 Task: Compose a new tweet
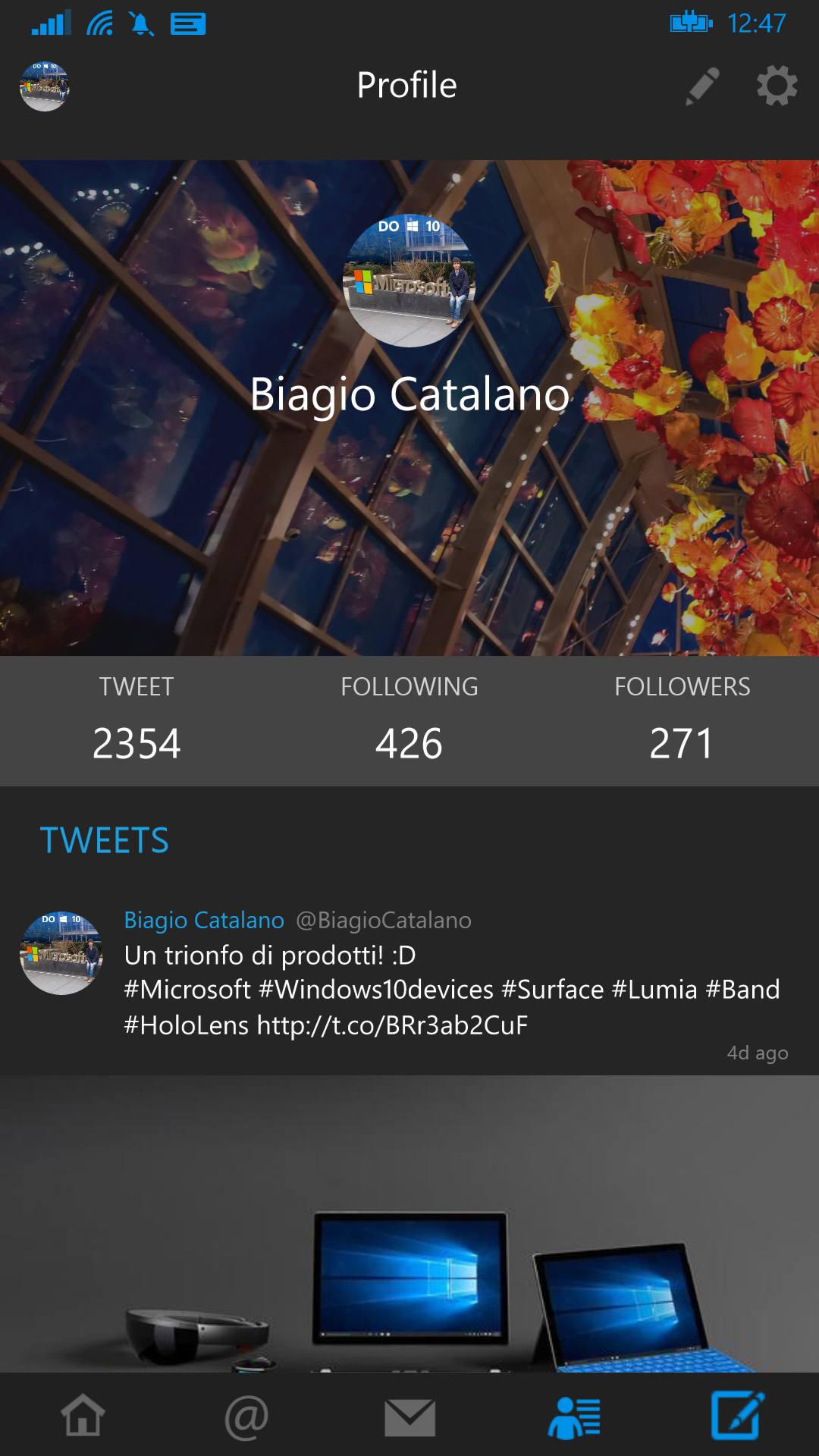point(737,1415)
